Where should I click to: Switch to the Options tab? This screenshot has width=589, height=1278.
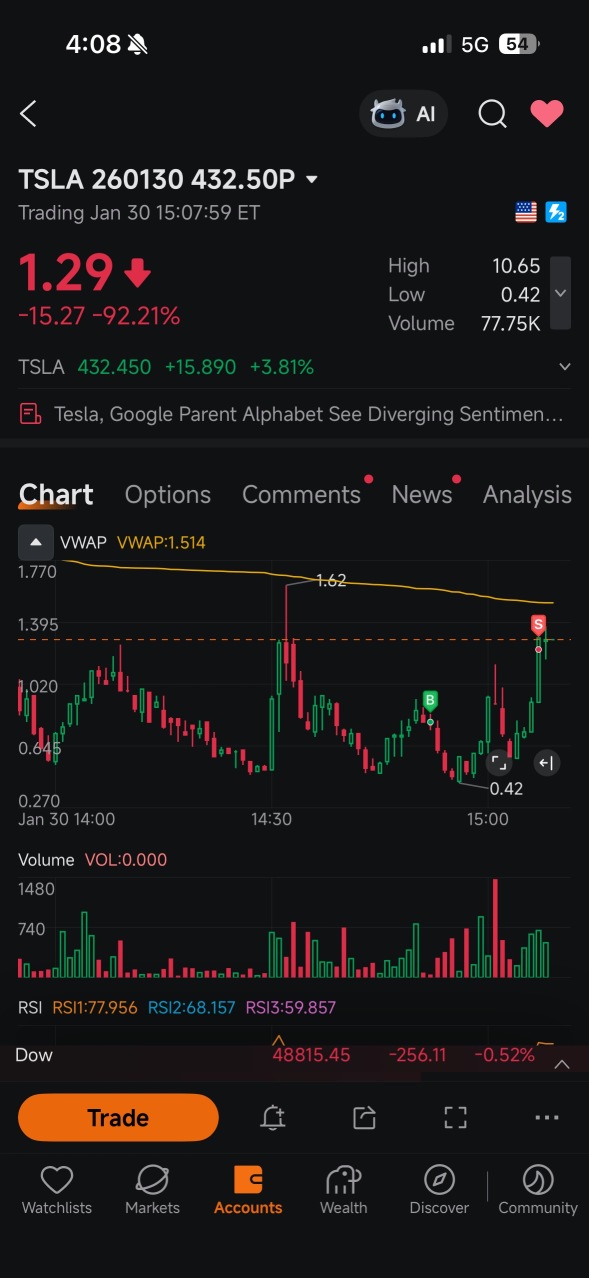(167, 494)
